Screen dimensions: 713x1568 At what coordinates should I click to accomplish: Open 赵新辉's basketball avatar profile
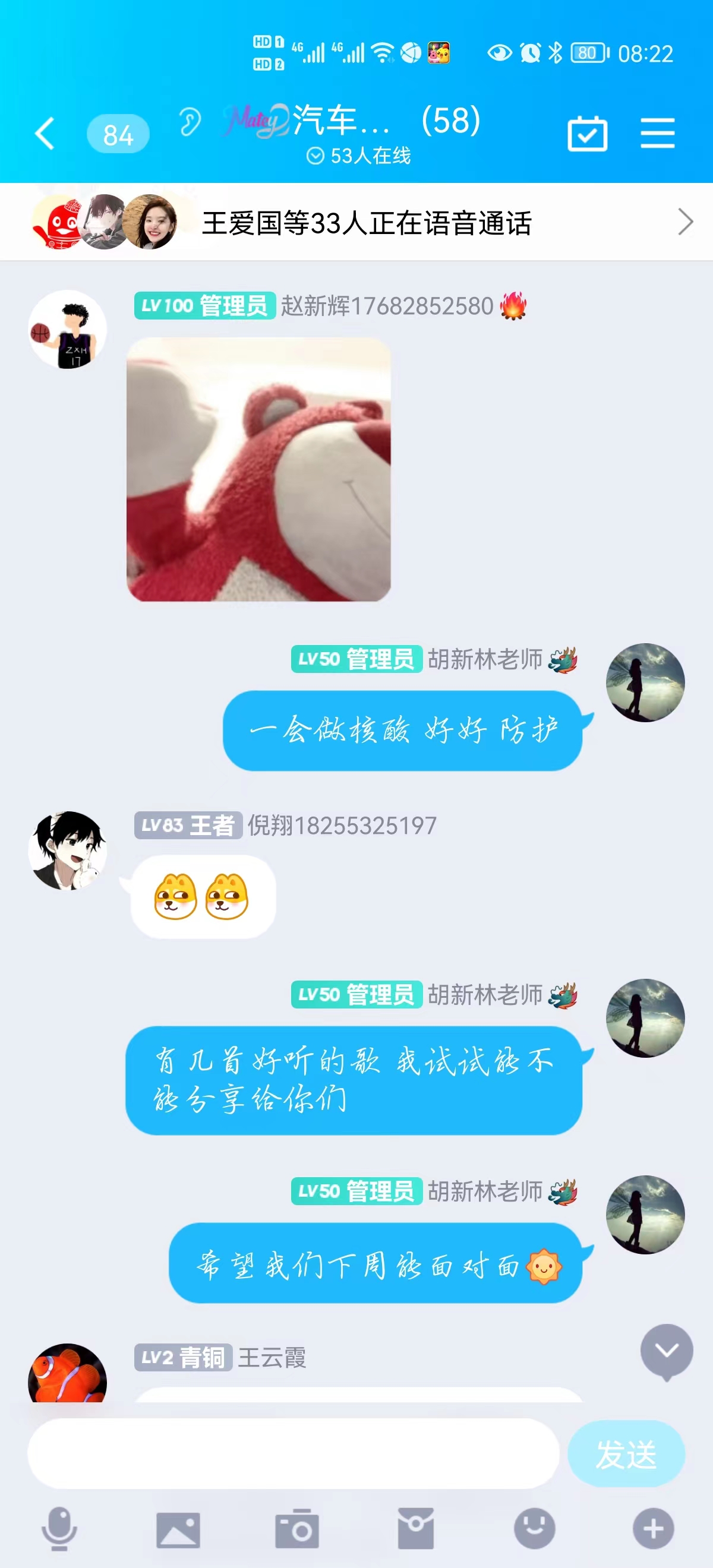point(68,329)
